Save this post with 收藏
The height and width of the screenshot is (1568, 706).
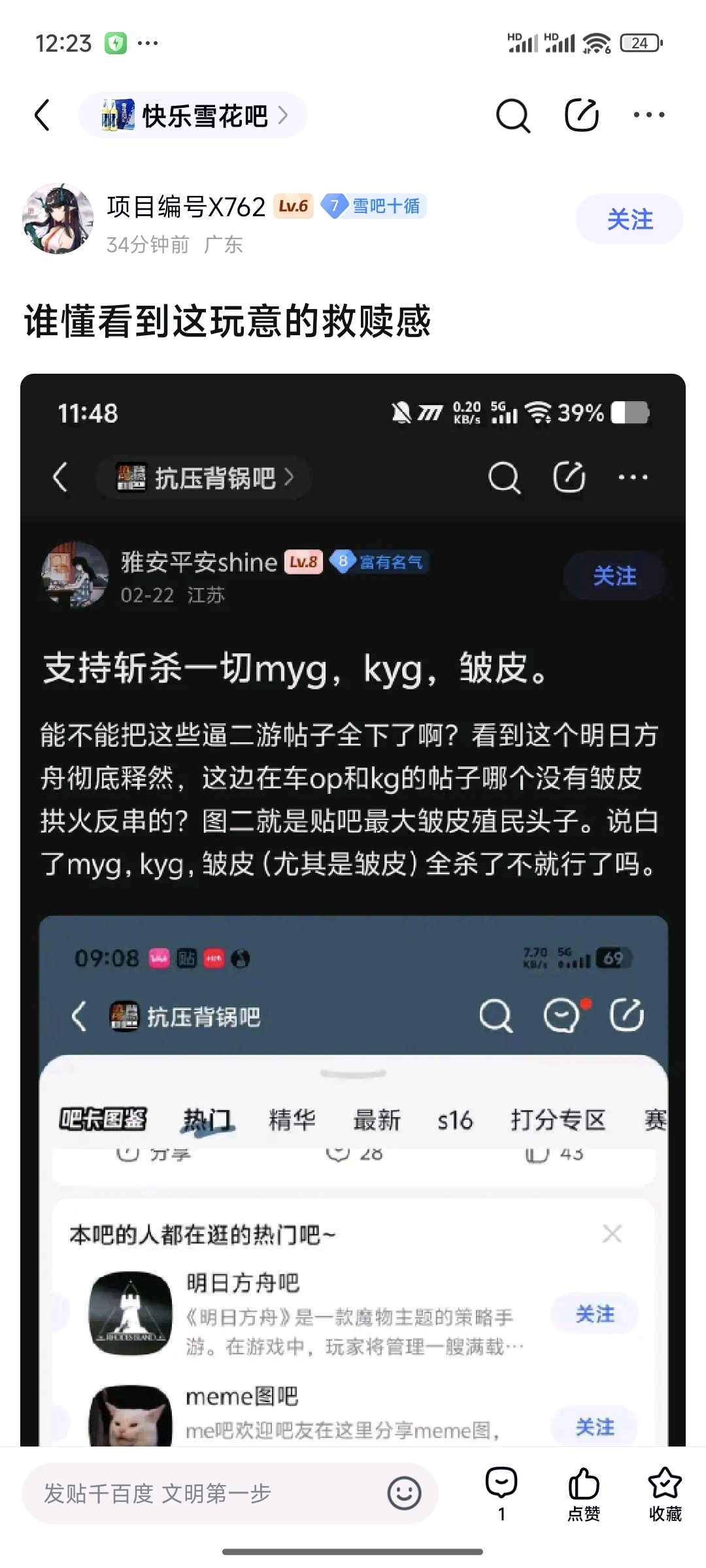click(665, 1493)
